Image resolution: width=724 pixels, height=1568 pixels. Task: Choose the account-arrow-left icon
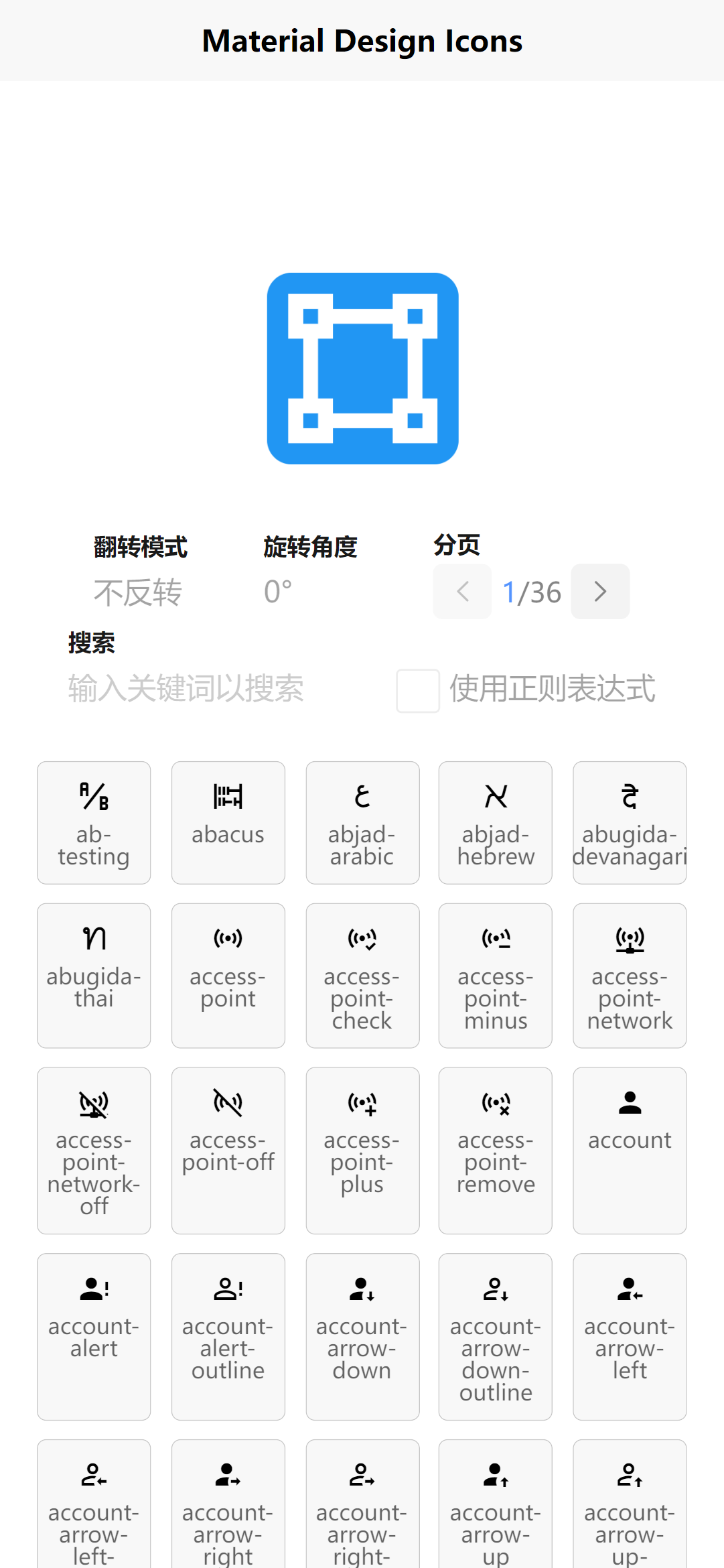point(630,1336)
